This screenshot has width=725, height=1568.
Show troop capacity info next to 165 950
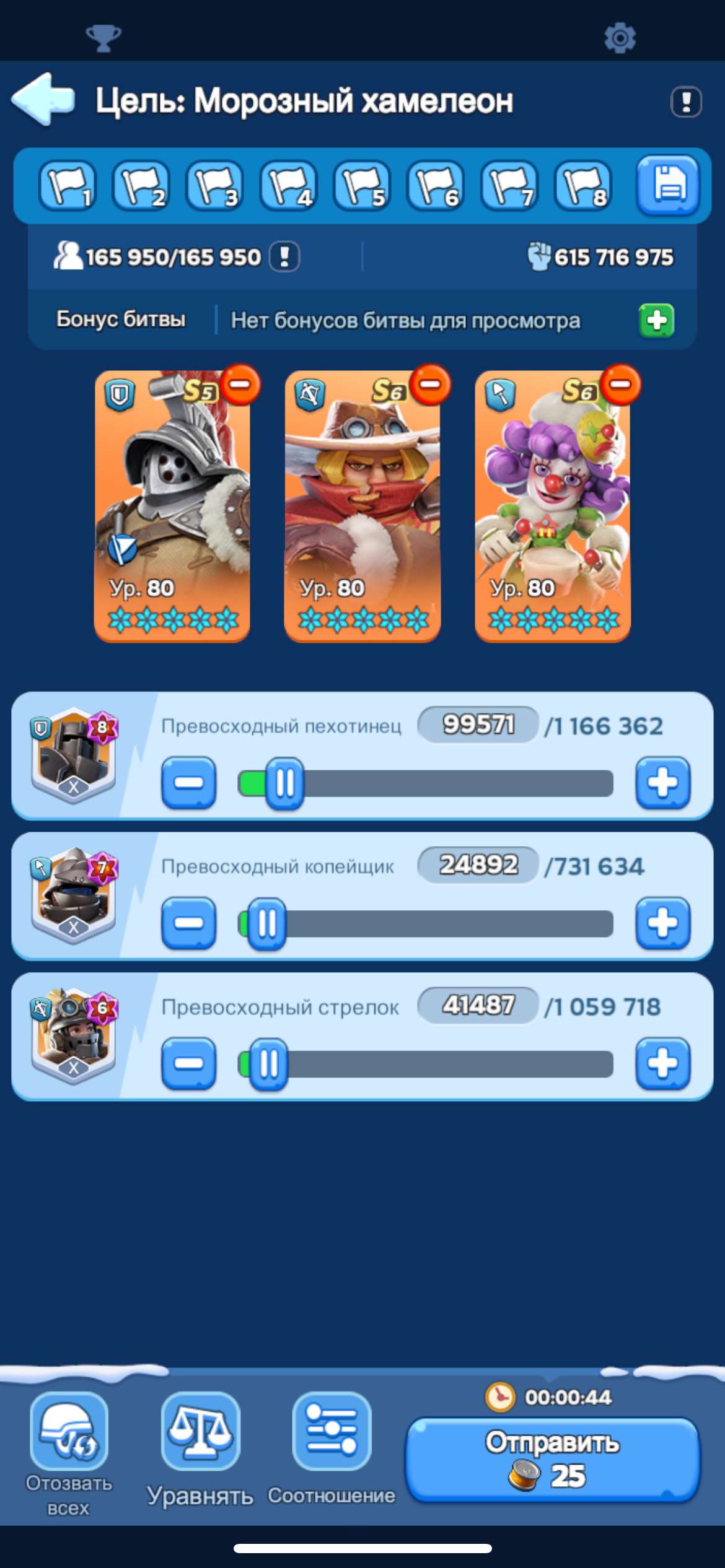284,256
